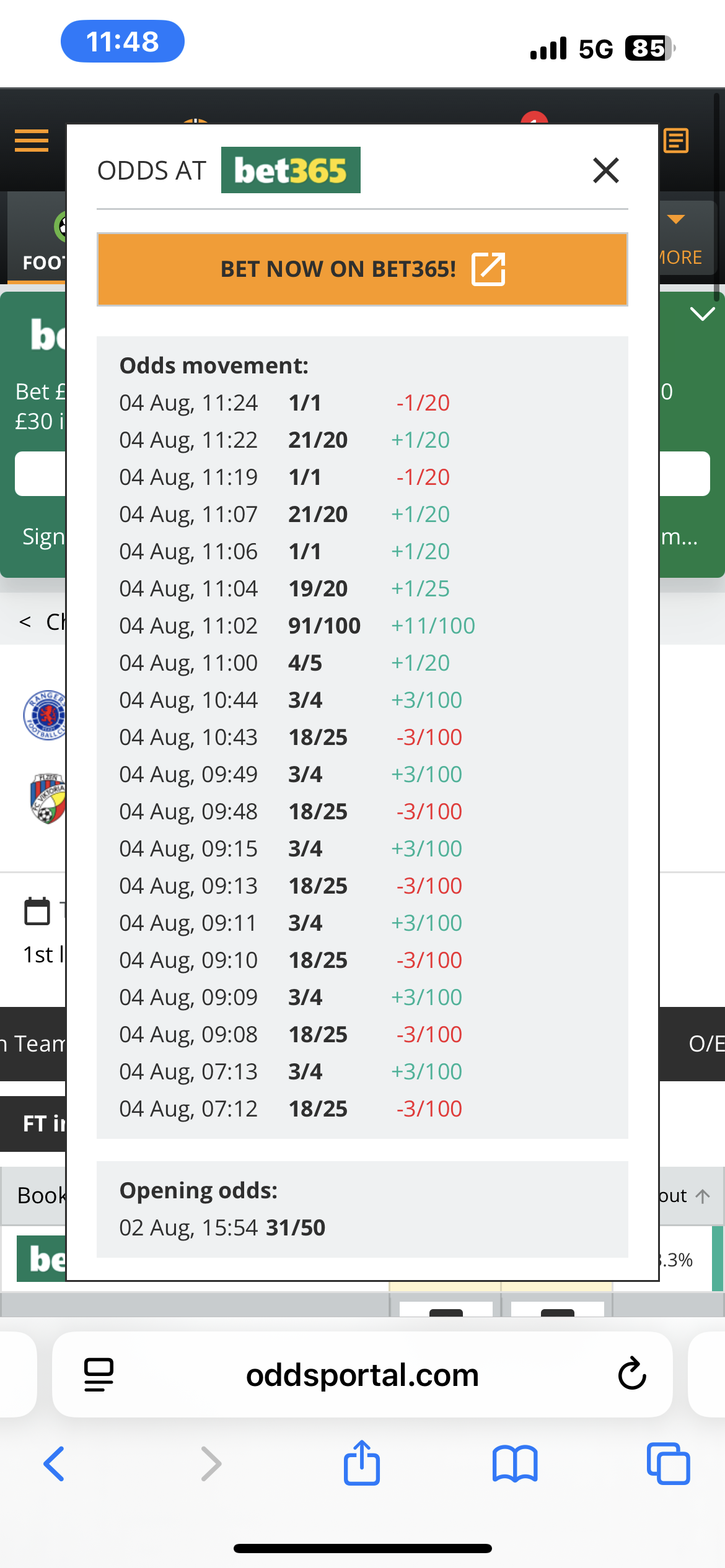Expand the More sports dropdown
The image size is (725, 1568).
[682, 238]
